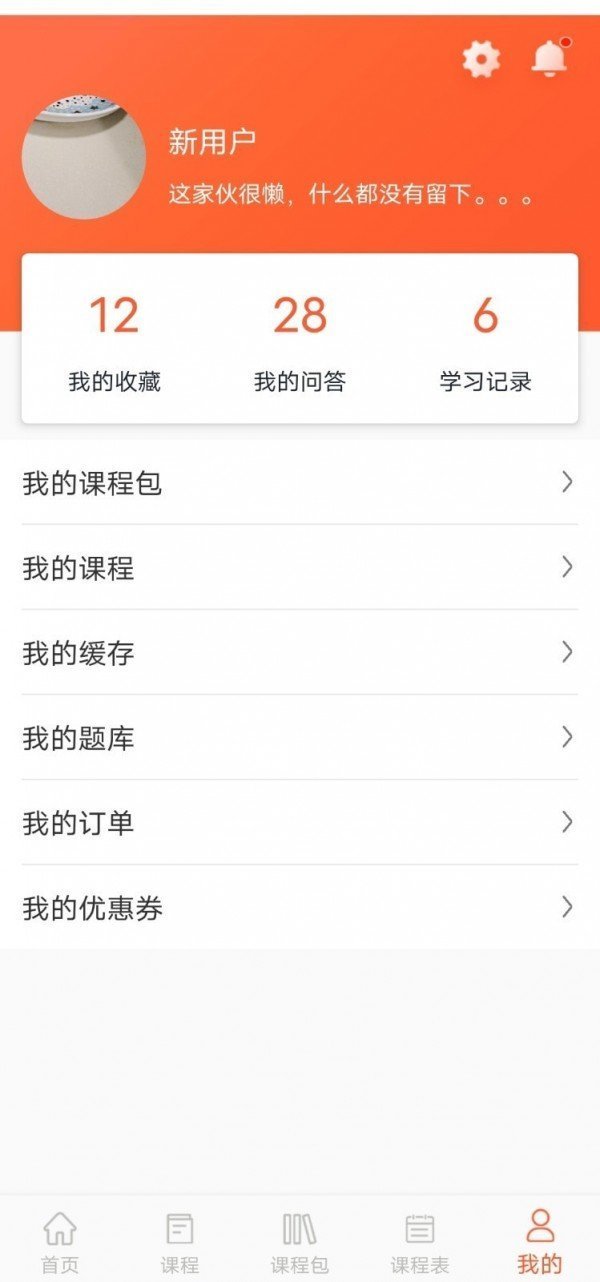Open the 课程表 tab
The height and width of the screenshot is (1282, 600).
(x=420, y=1241)
